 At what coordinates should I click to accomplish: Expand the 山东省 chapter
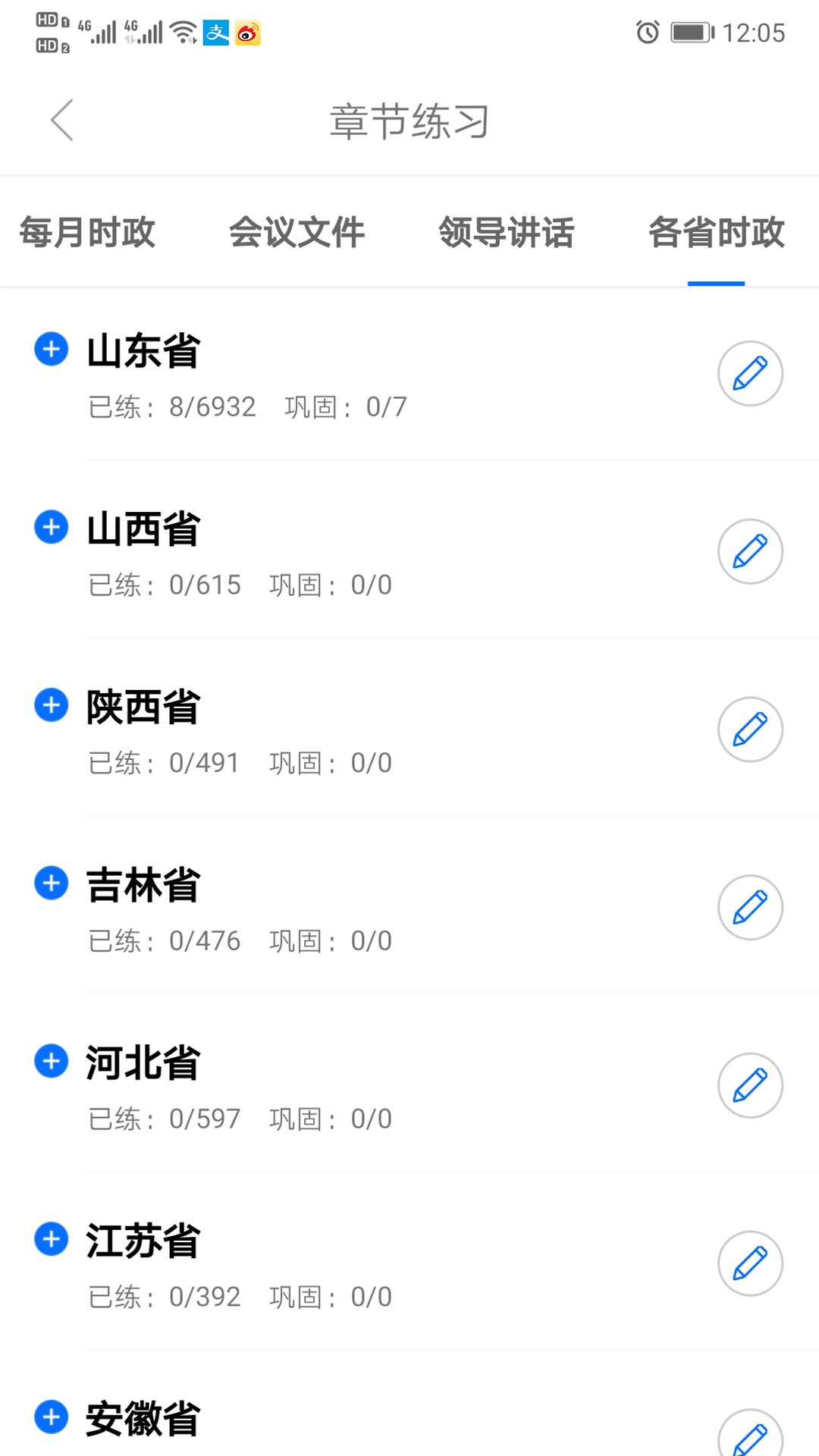click(x=52, y=349)
